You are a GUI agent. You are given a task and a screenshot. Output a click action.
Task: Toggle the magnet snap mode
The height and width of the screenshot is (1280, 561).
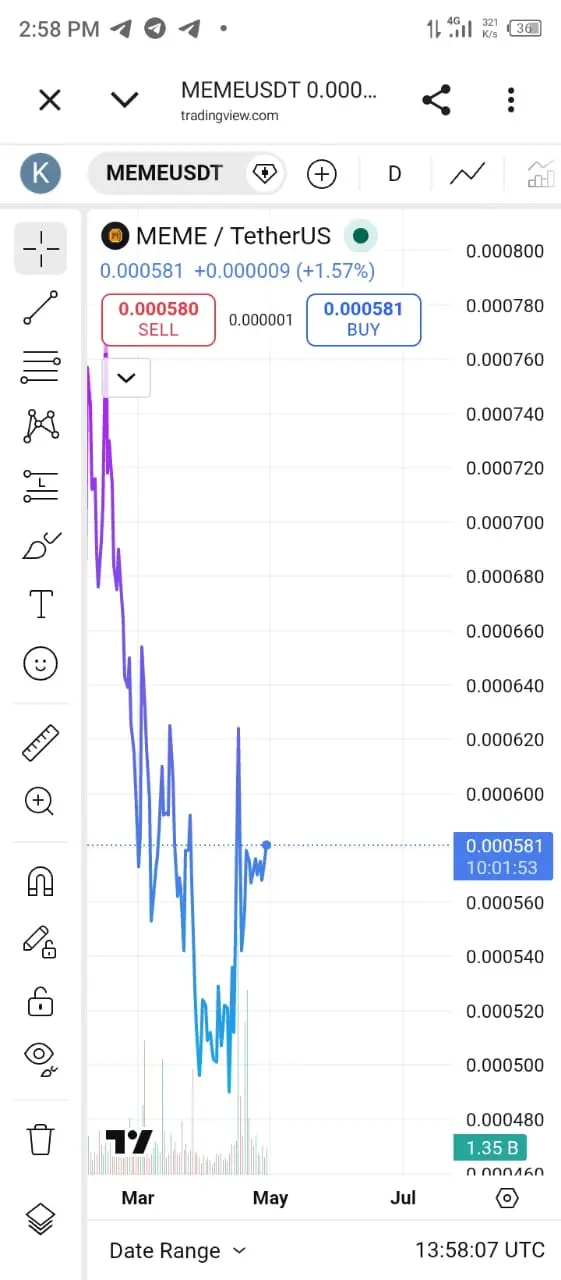tap(41, 881)
